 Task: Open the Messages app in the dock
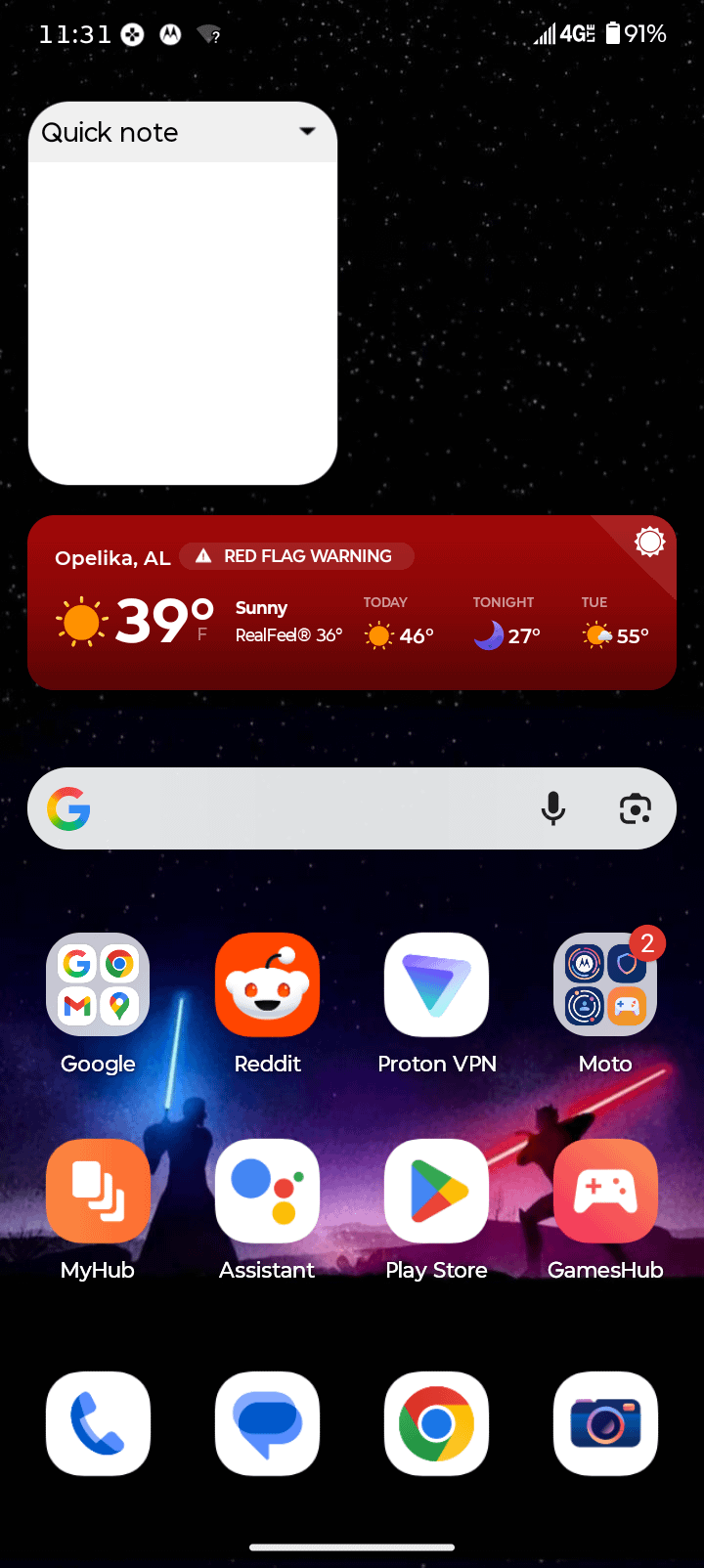pyautogui.click(x=267, y=1423)
